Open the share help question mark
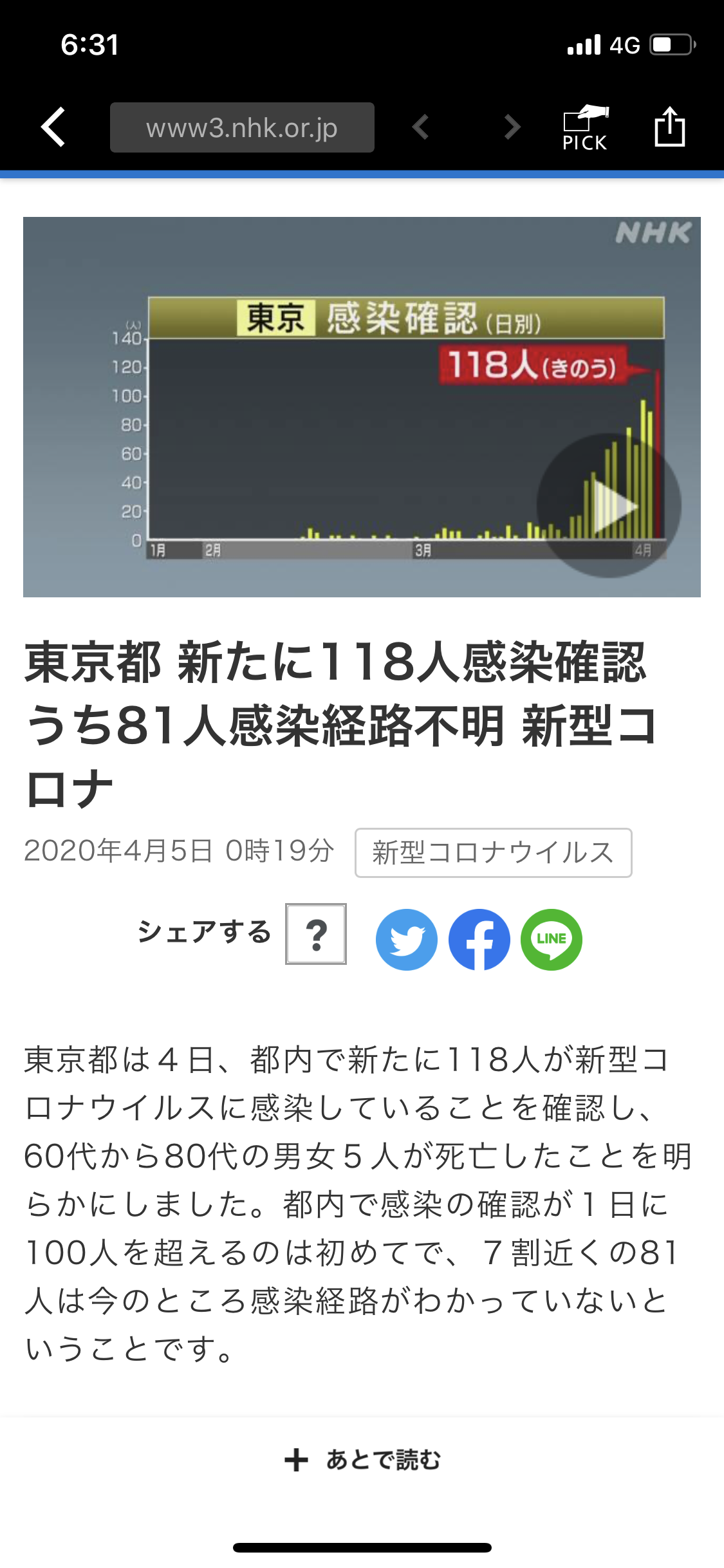Image resolution: width=724 pixels, height=1568 pixels. [x=316, y=934]
